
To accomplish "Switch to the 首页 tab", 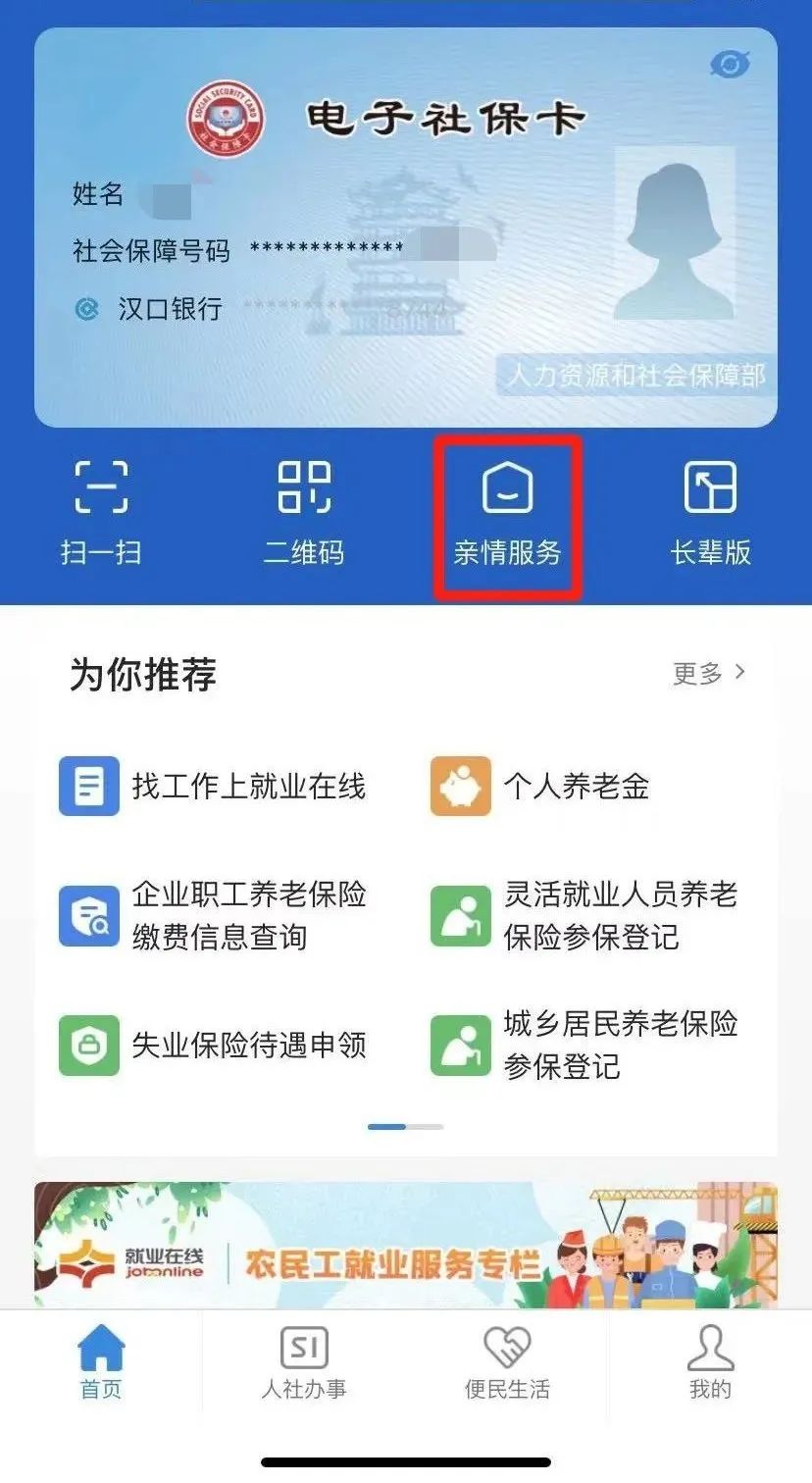I will [x=101, y=1361].
